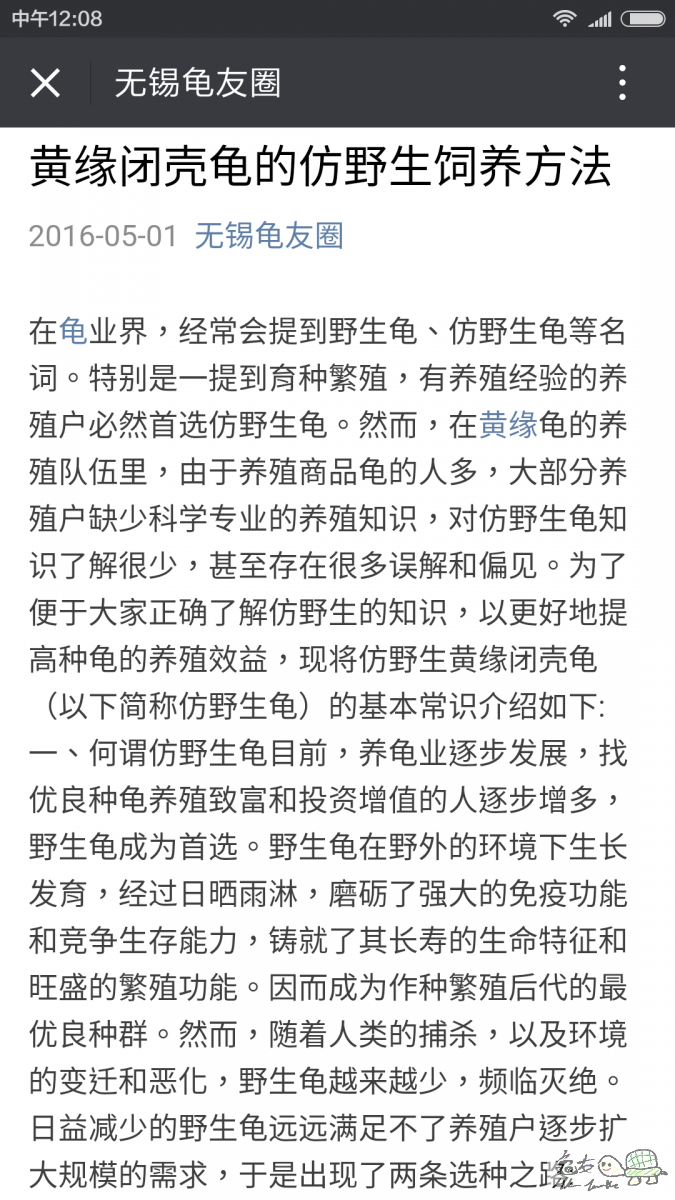The width and height of the screenshot is (675, 1200).
Task: Follow the blue 龟 link in the article
Action: point(74,331)
